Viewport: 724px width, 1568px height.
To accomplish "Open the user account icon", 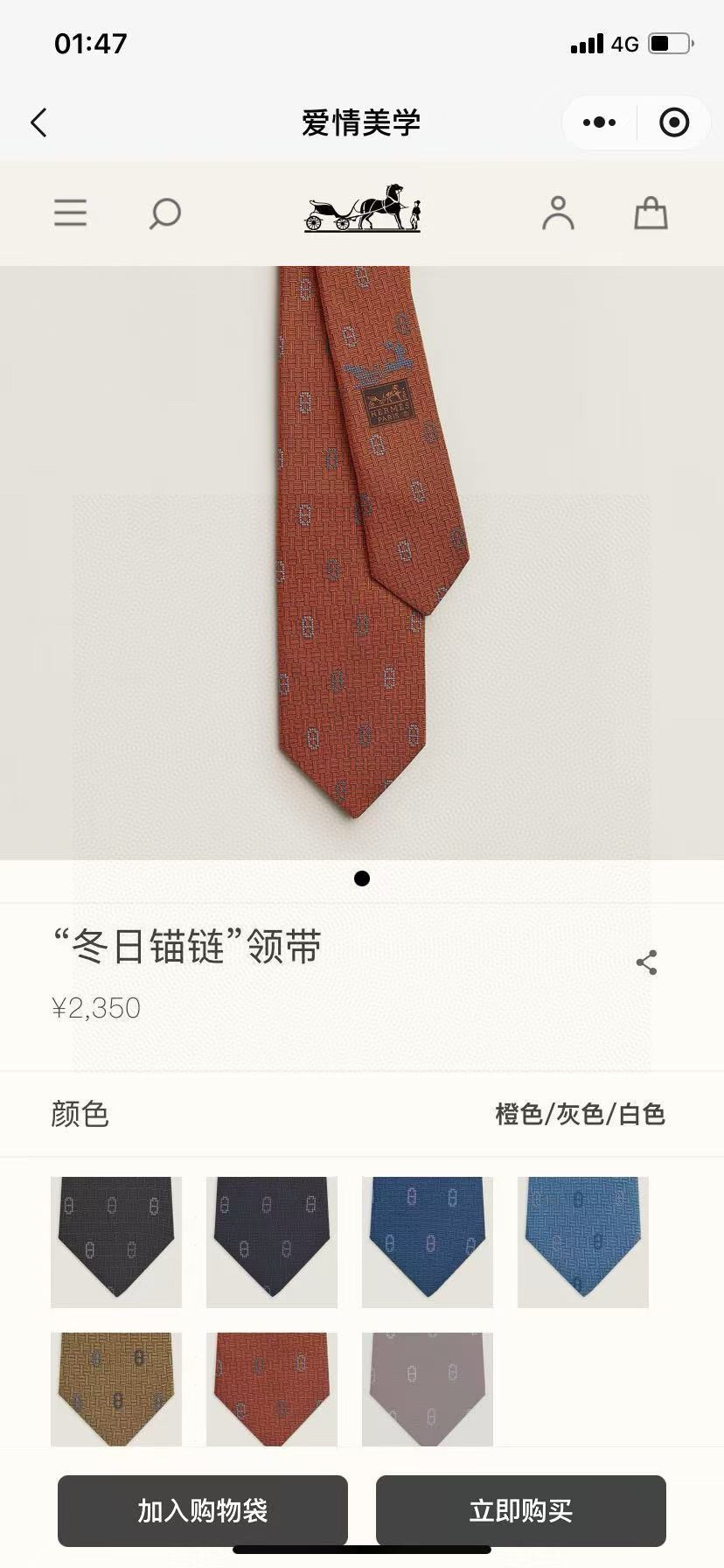I will tap(559, 213).
